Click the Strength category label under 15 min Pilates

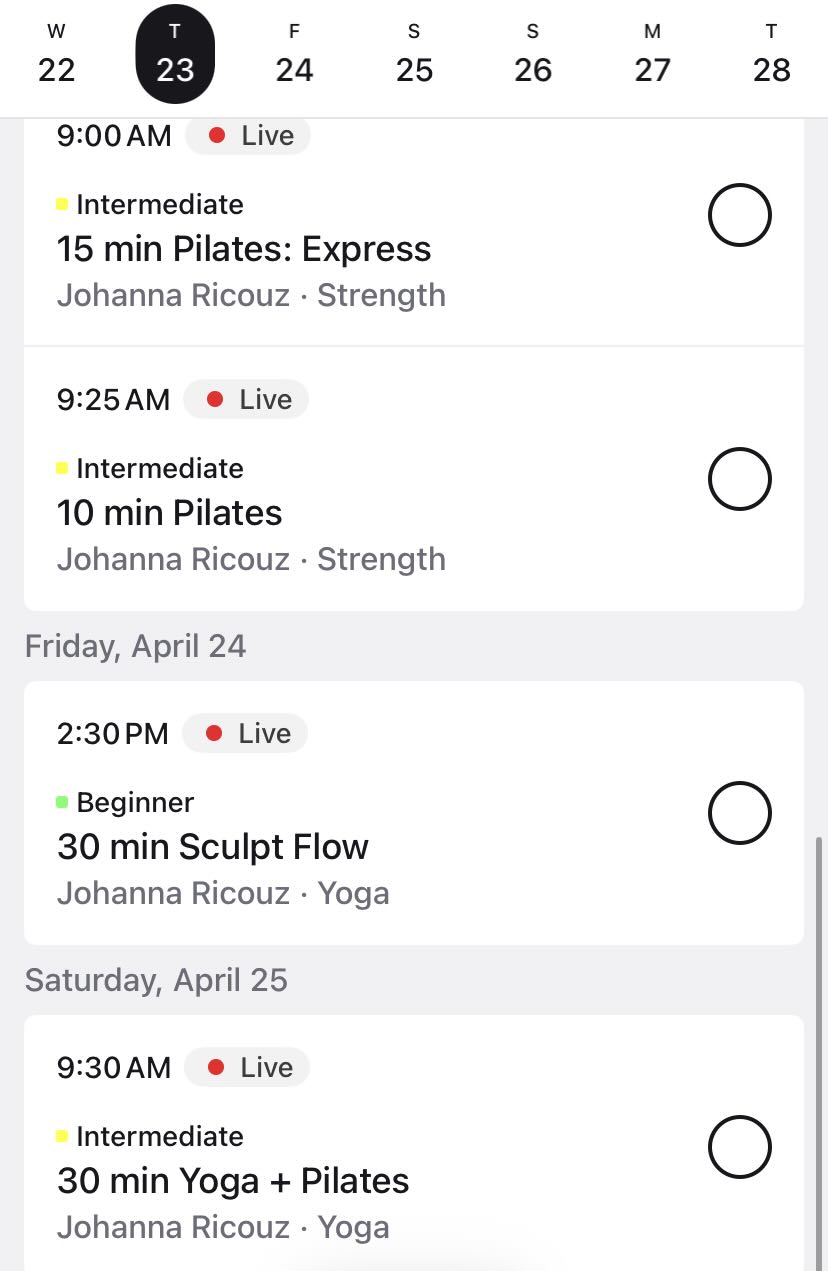pyautogui.click(x=381, y=295)
